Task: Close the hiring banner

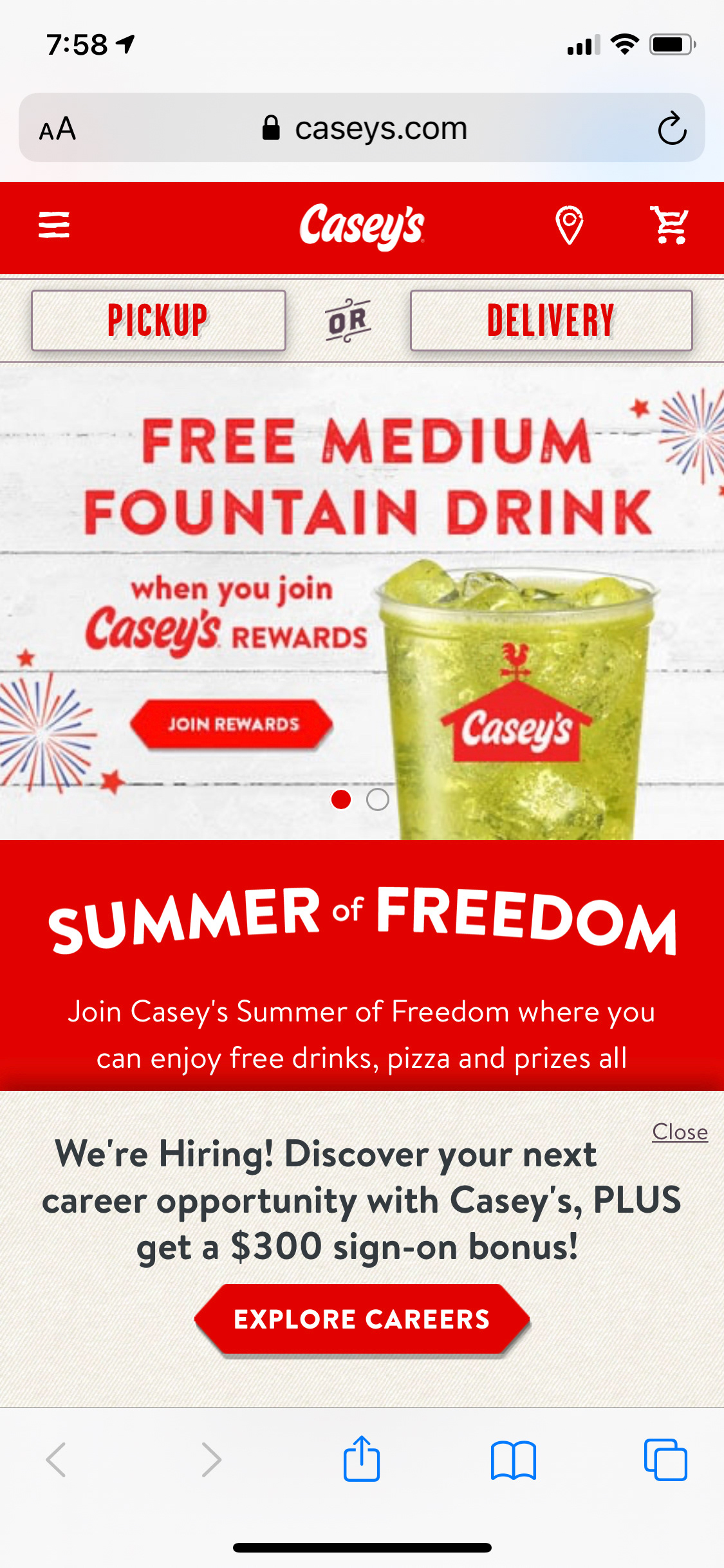Action: click(680, 1132)
